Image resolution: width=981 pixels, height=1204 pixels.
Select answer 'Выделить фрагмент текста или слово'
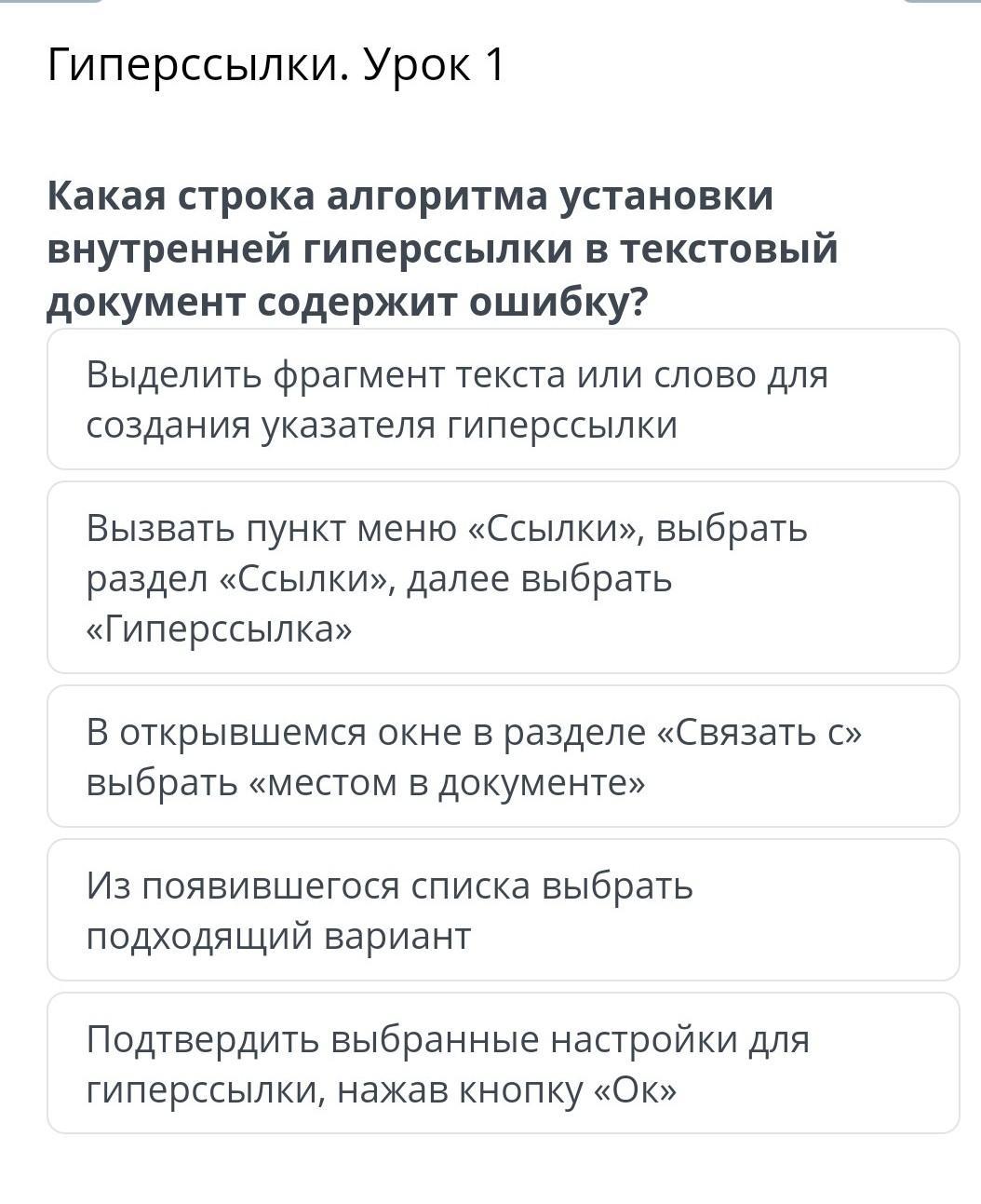pyautogui.click(x=503, y=399)
